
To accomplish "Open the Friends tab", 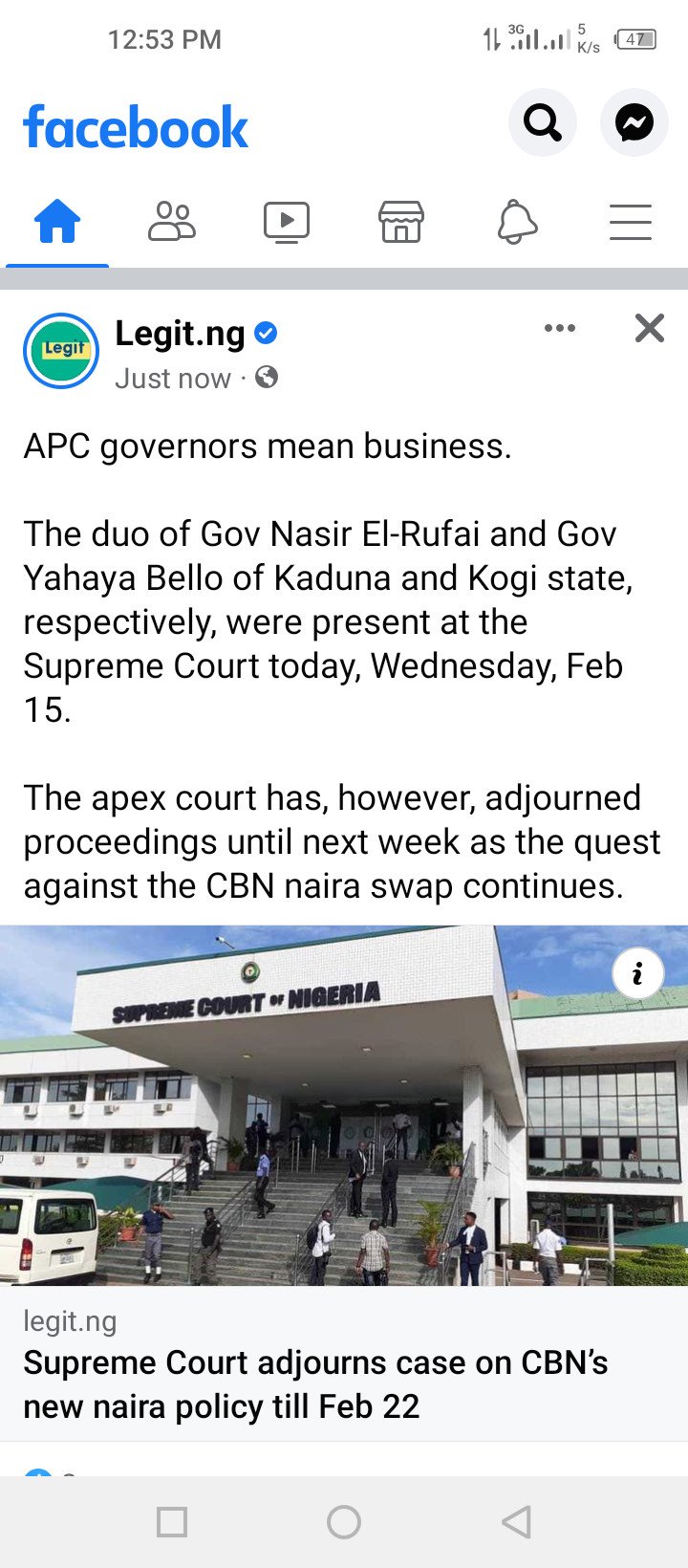I will tap(172, 223).
